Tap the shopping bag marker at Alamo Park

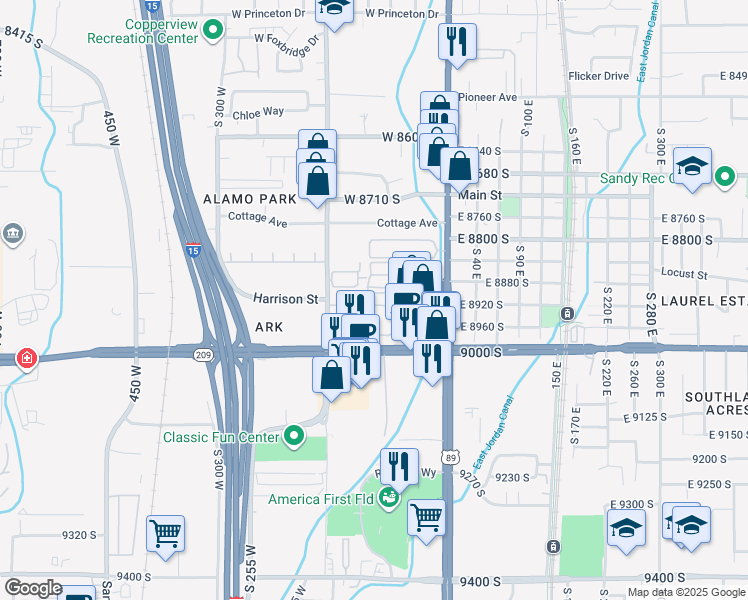[x=317, y=183]
